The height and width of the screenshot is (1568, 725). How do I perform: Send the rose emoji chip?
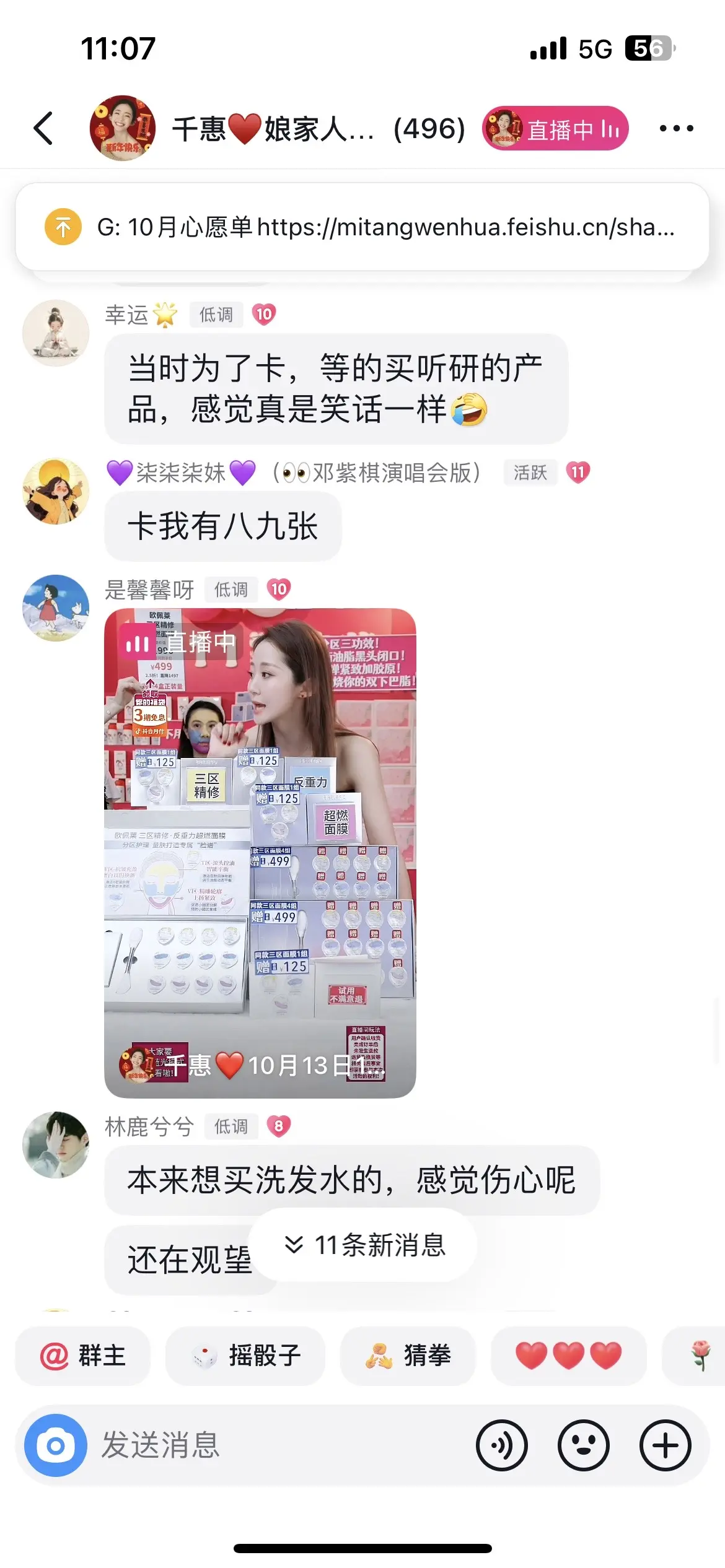point(700,1356)
